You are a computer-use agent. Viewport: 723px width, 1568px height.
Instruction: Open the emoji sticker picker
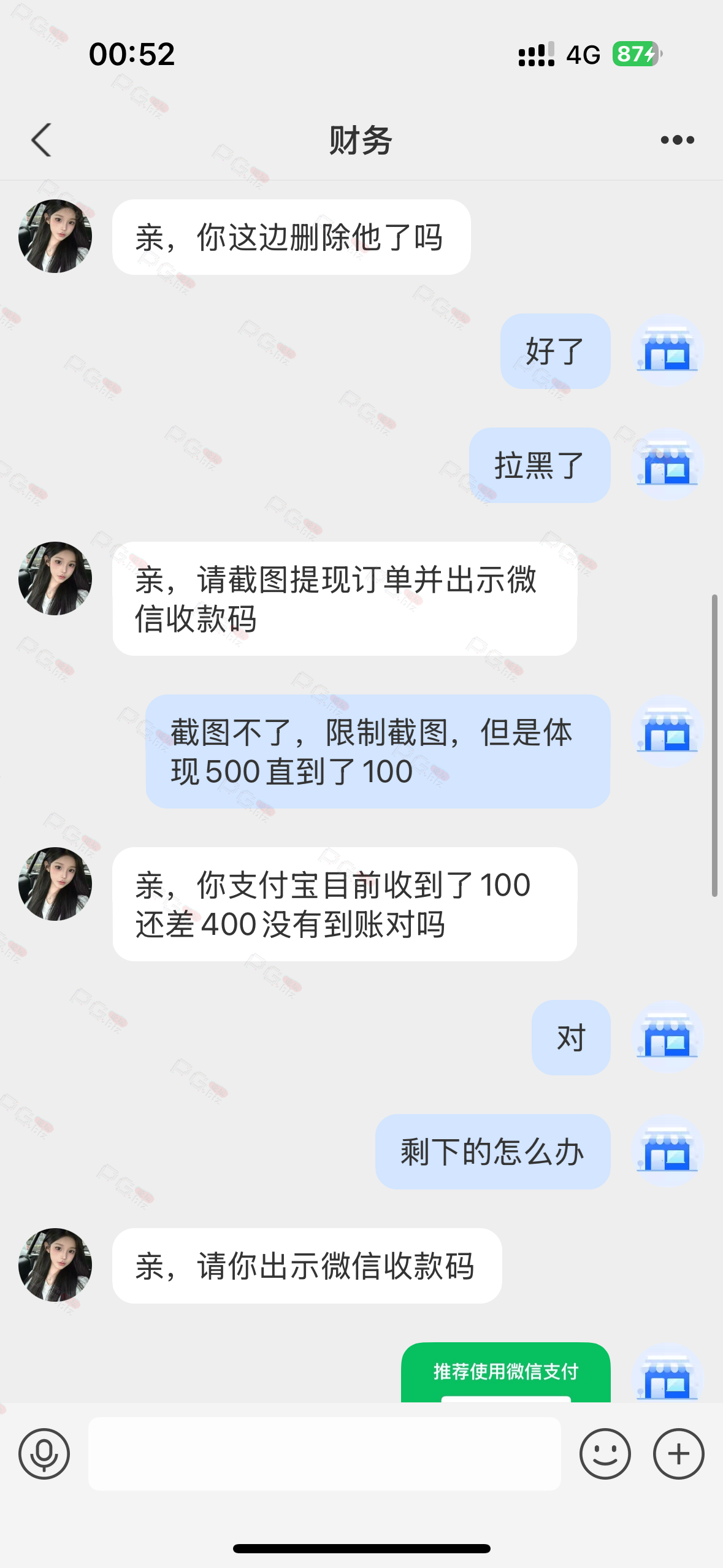tap(605, 1454)
